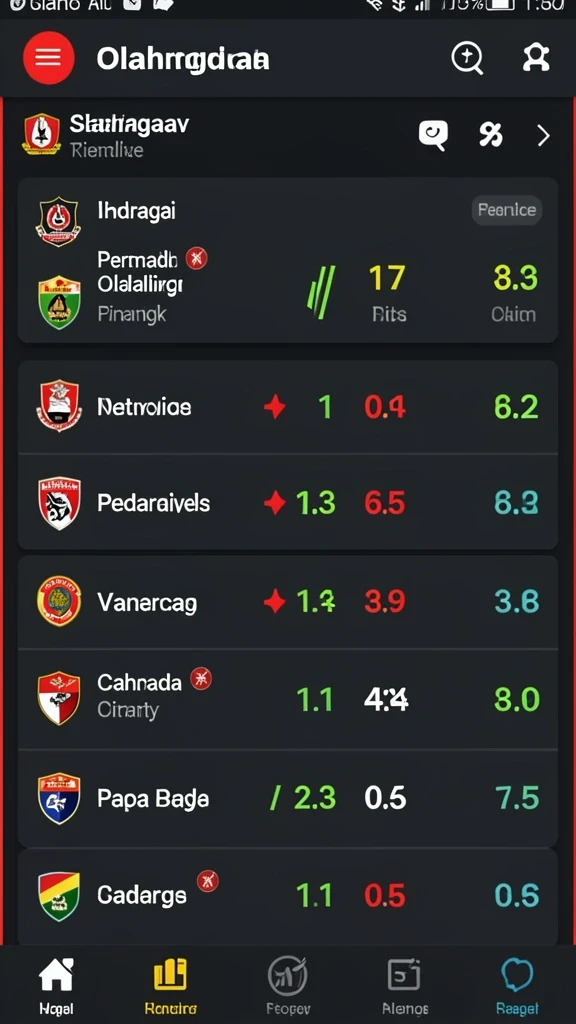Image resolution: width=576 pixels, height=1024 pixels.
Task: Tap the Peenice chip
Action: coord(507,210)
